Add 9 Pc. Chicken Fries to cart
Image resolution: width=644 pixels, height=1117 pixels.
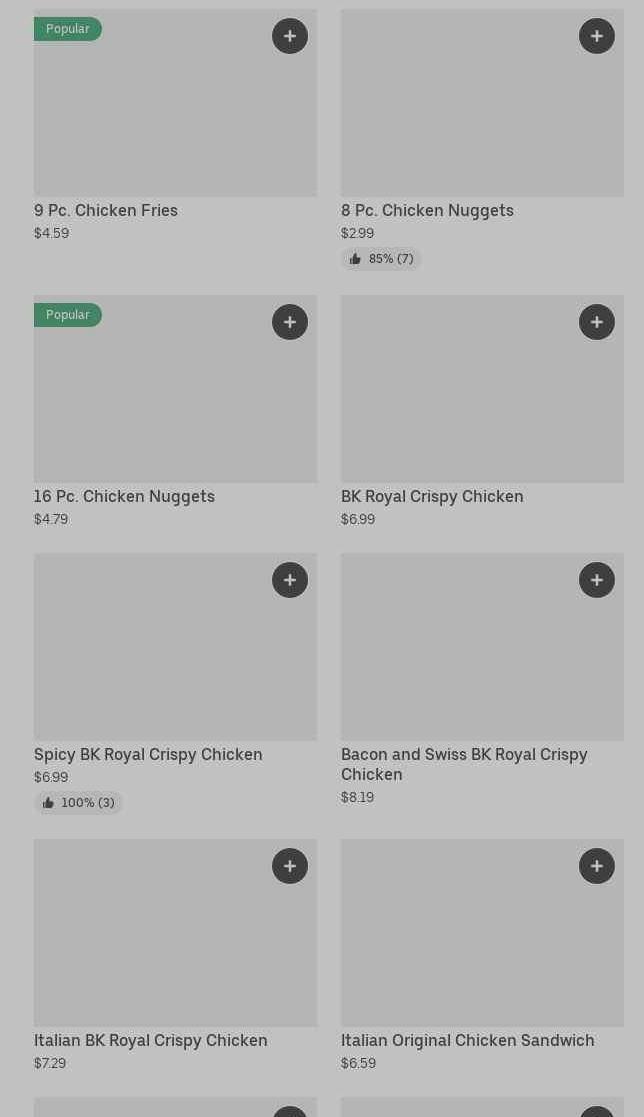coord(290,36)
